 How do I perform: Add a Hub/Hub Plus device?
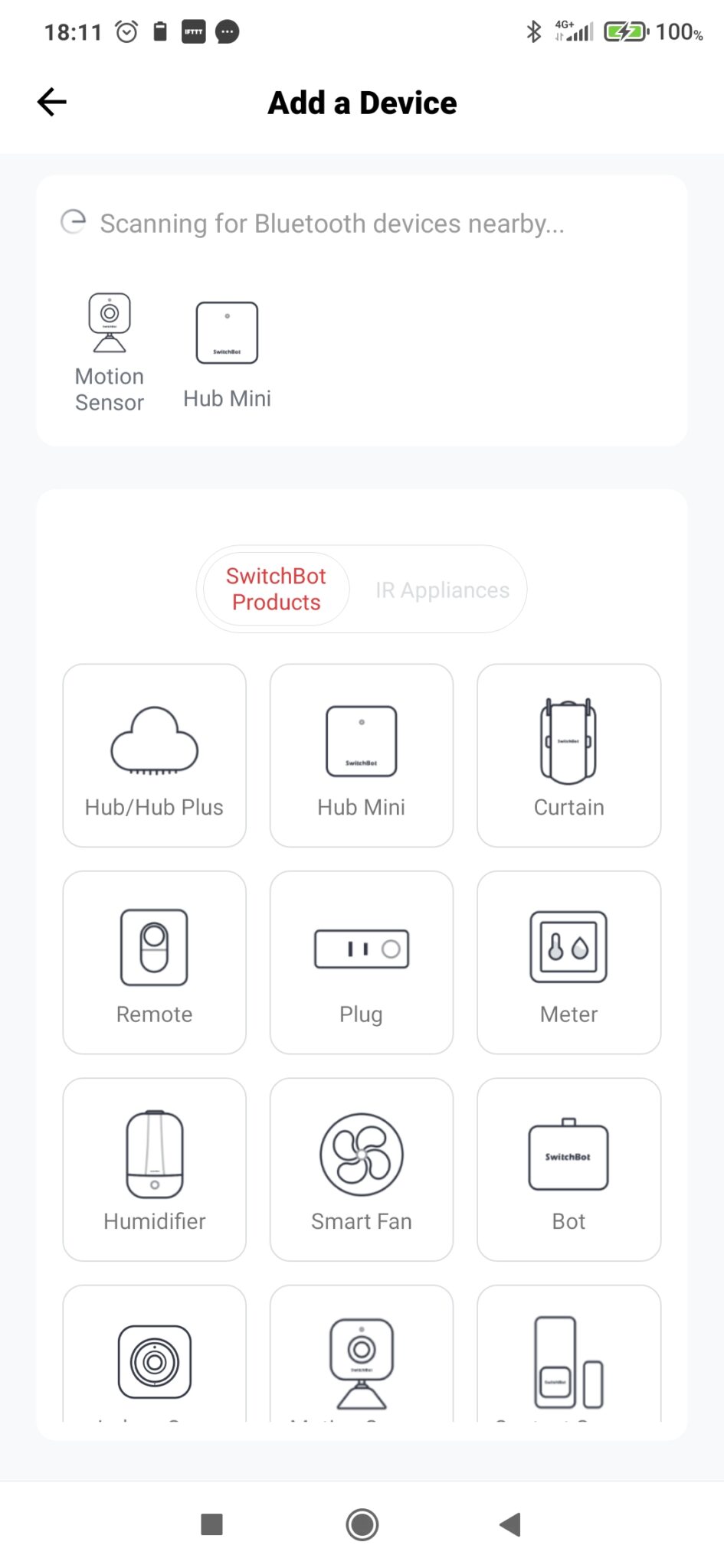pyautogui.click(x=153, y=754)
